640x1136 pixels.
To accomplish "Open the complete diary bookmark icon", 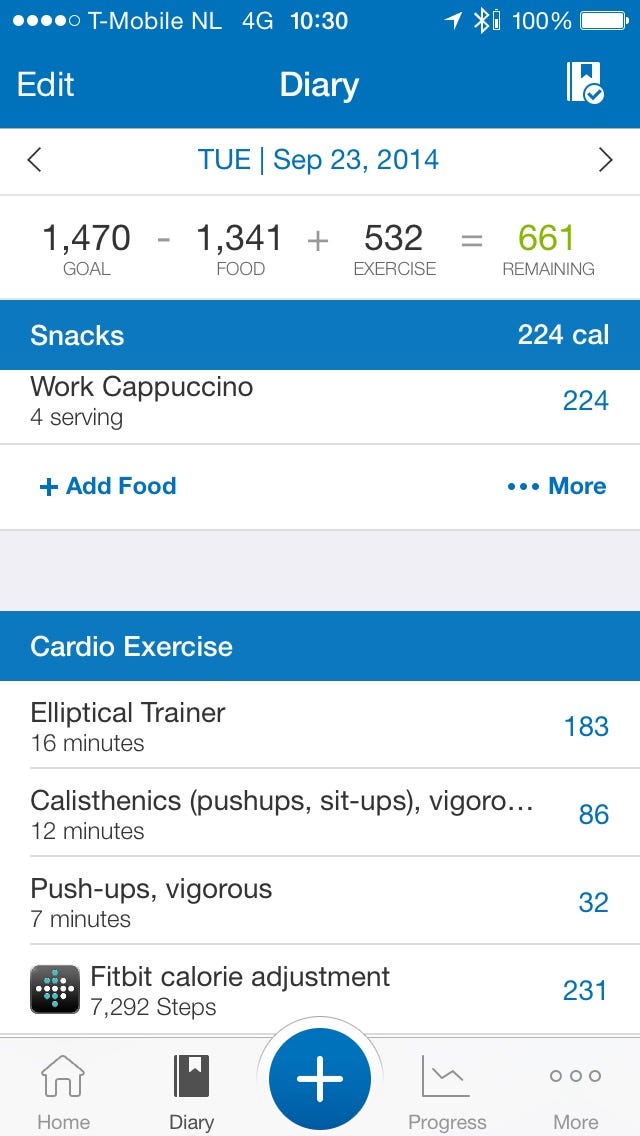I will click(585, 83).
